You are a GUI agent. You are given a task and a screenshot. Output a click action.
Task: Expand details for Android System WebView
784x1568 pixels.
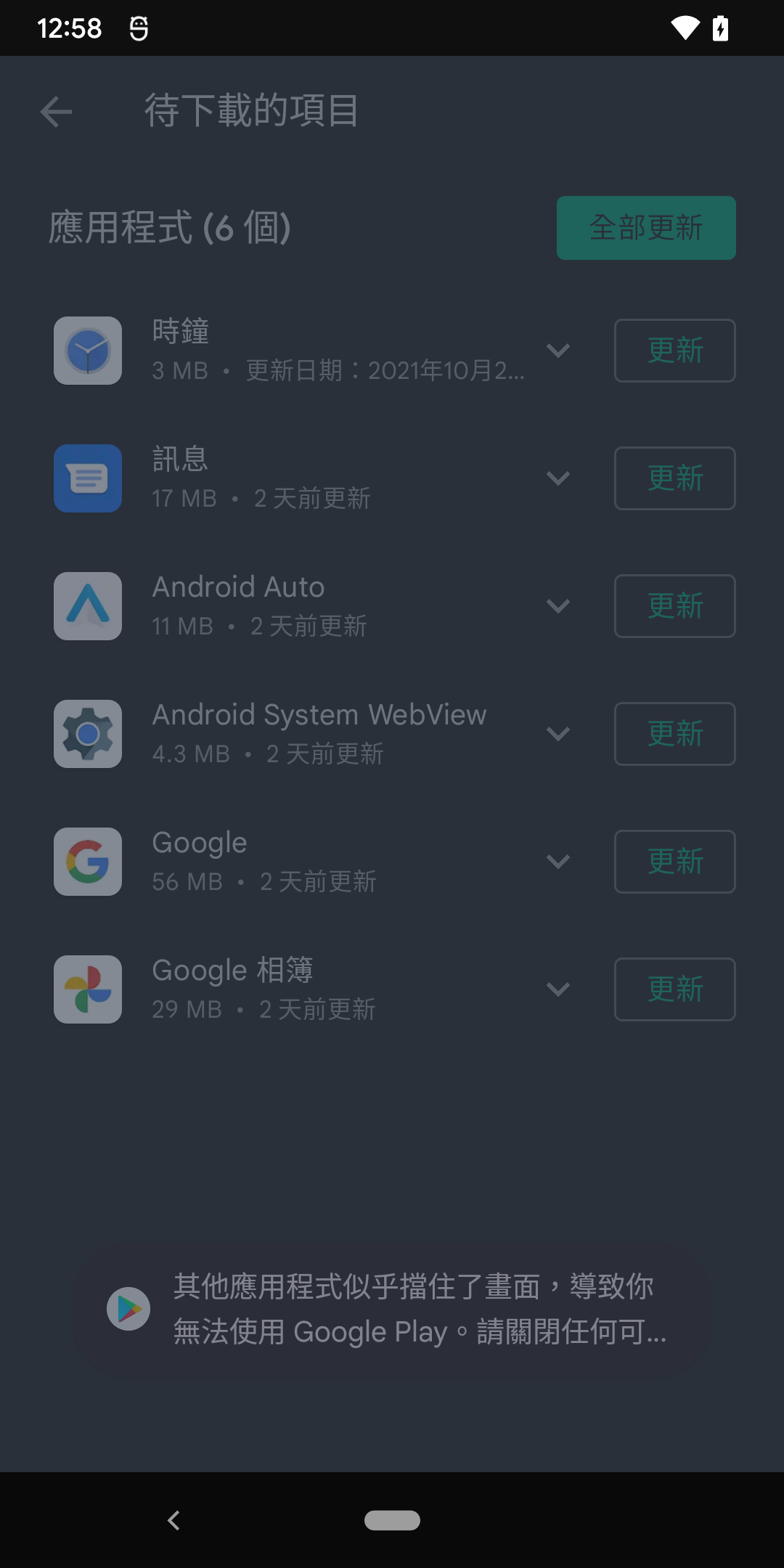(558, 734)
